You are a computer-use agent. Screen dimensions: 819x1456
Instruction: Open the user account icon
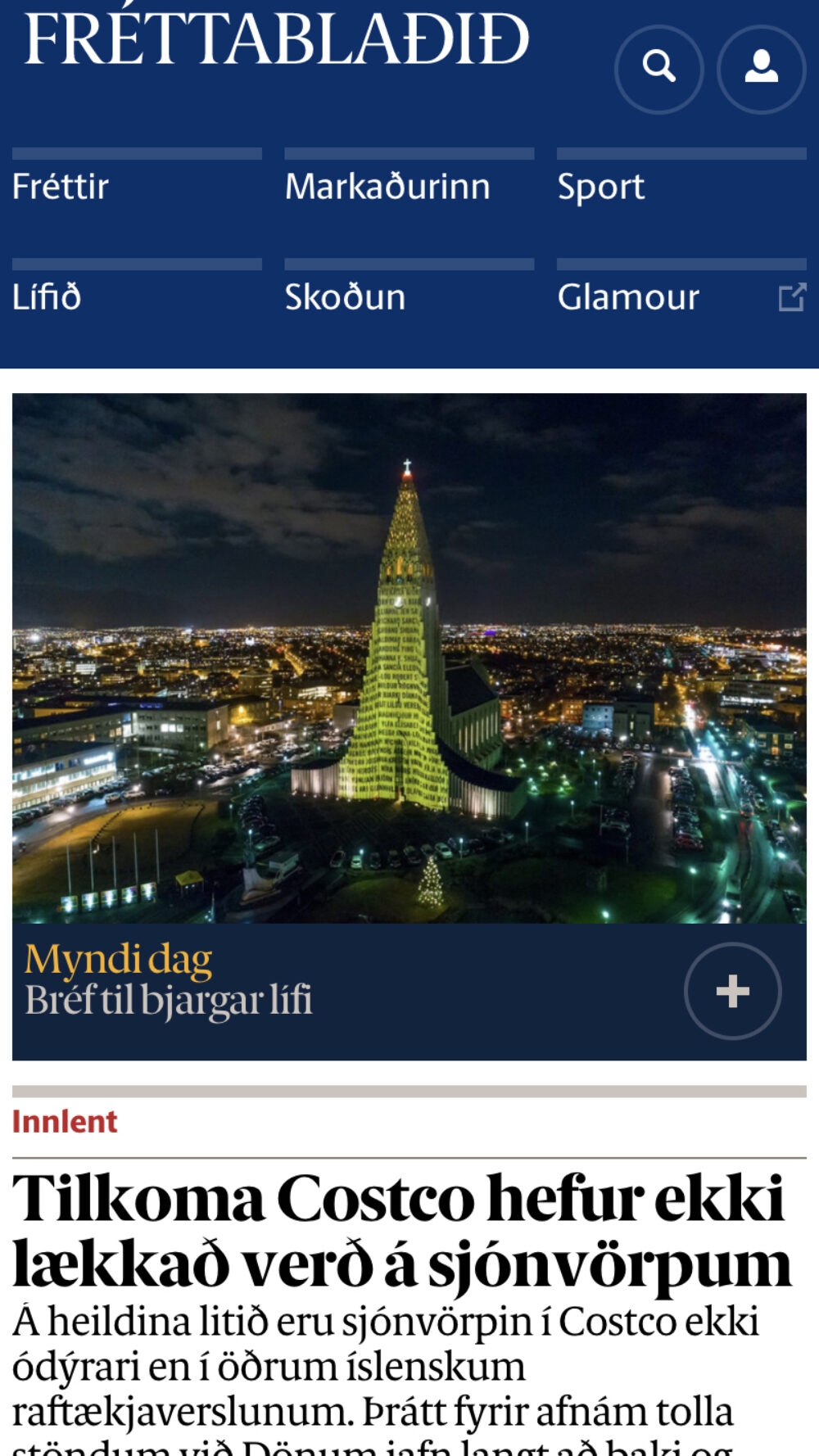(761, 69)
